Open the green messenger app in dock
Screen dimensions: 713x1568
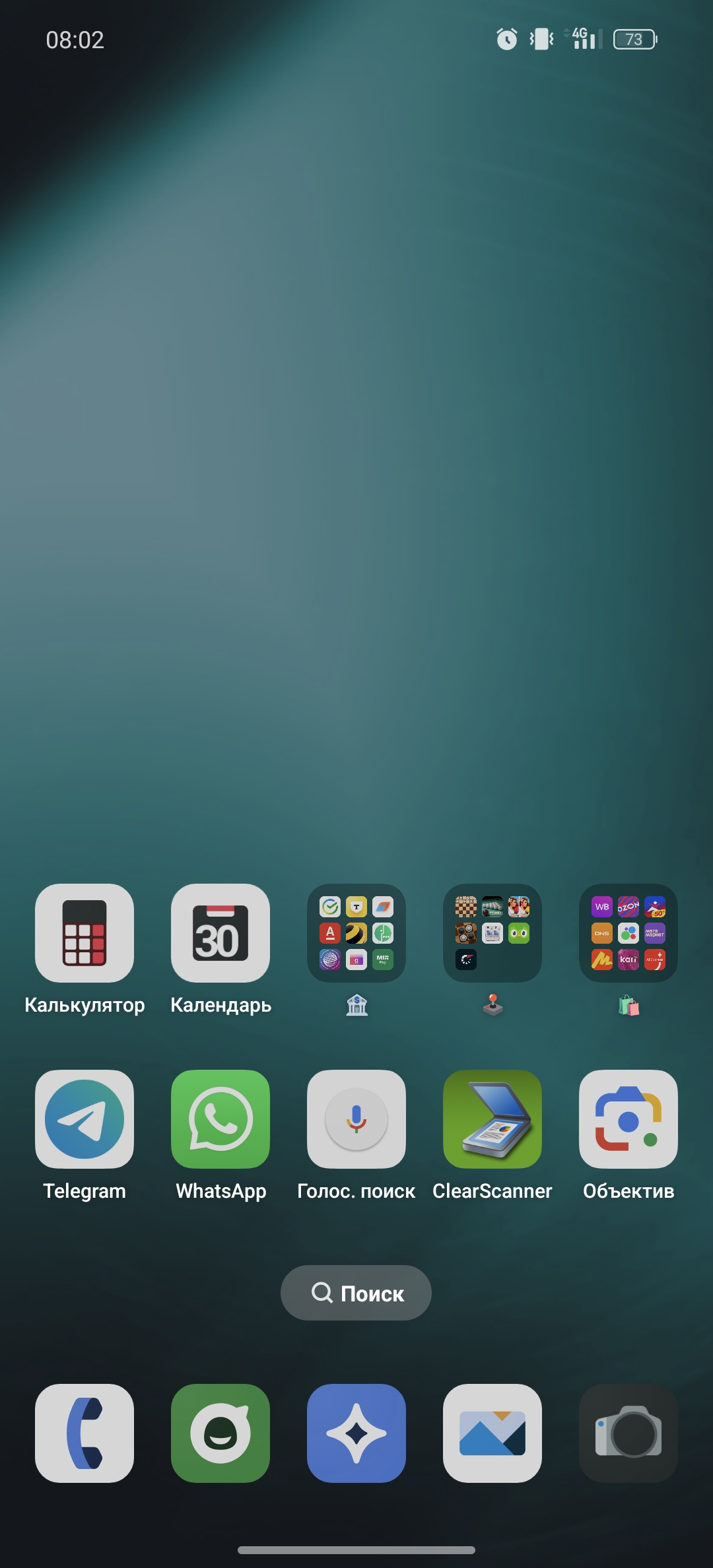pos(221,1433)
